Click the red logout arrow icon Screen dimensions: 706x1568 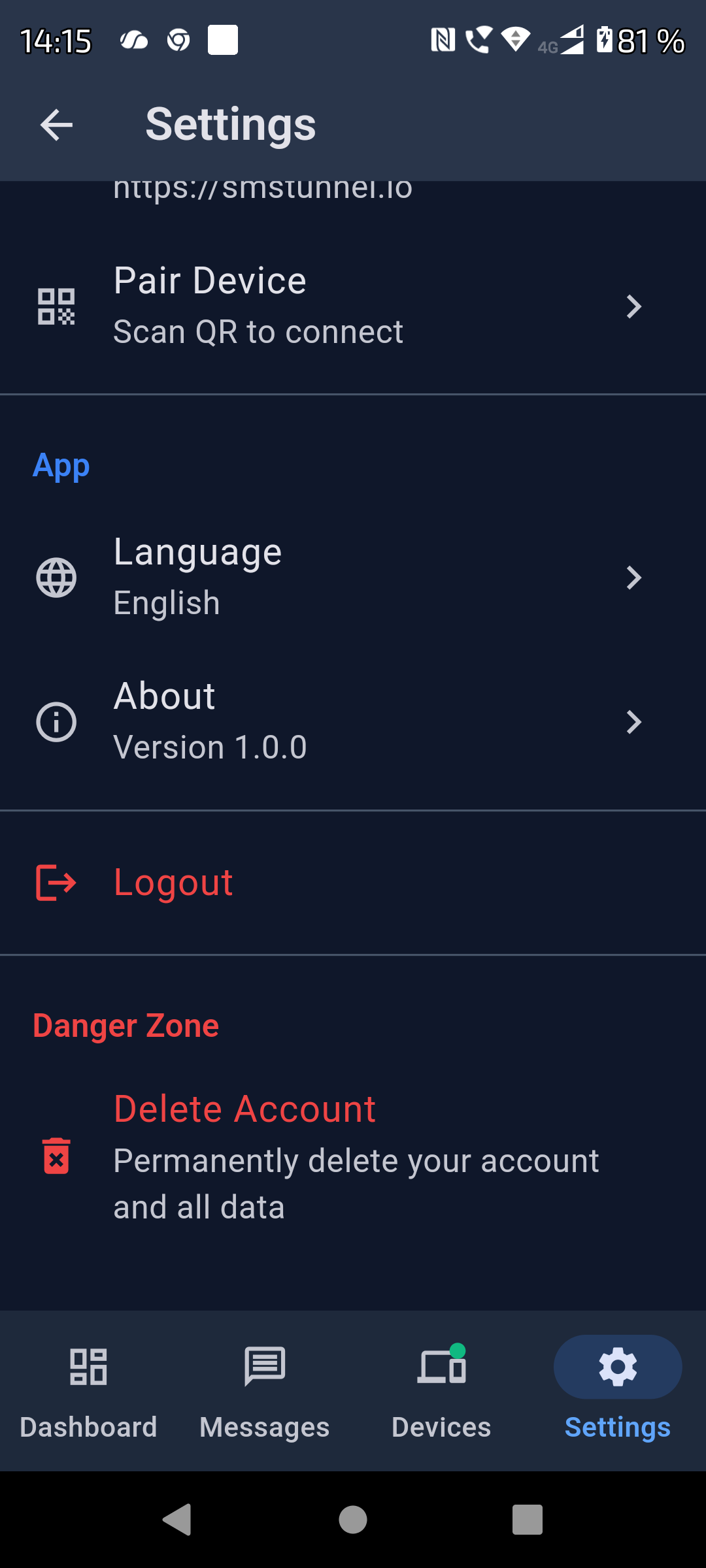click(55, 883)
